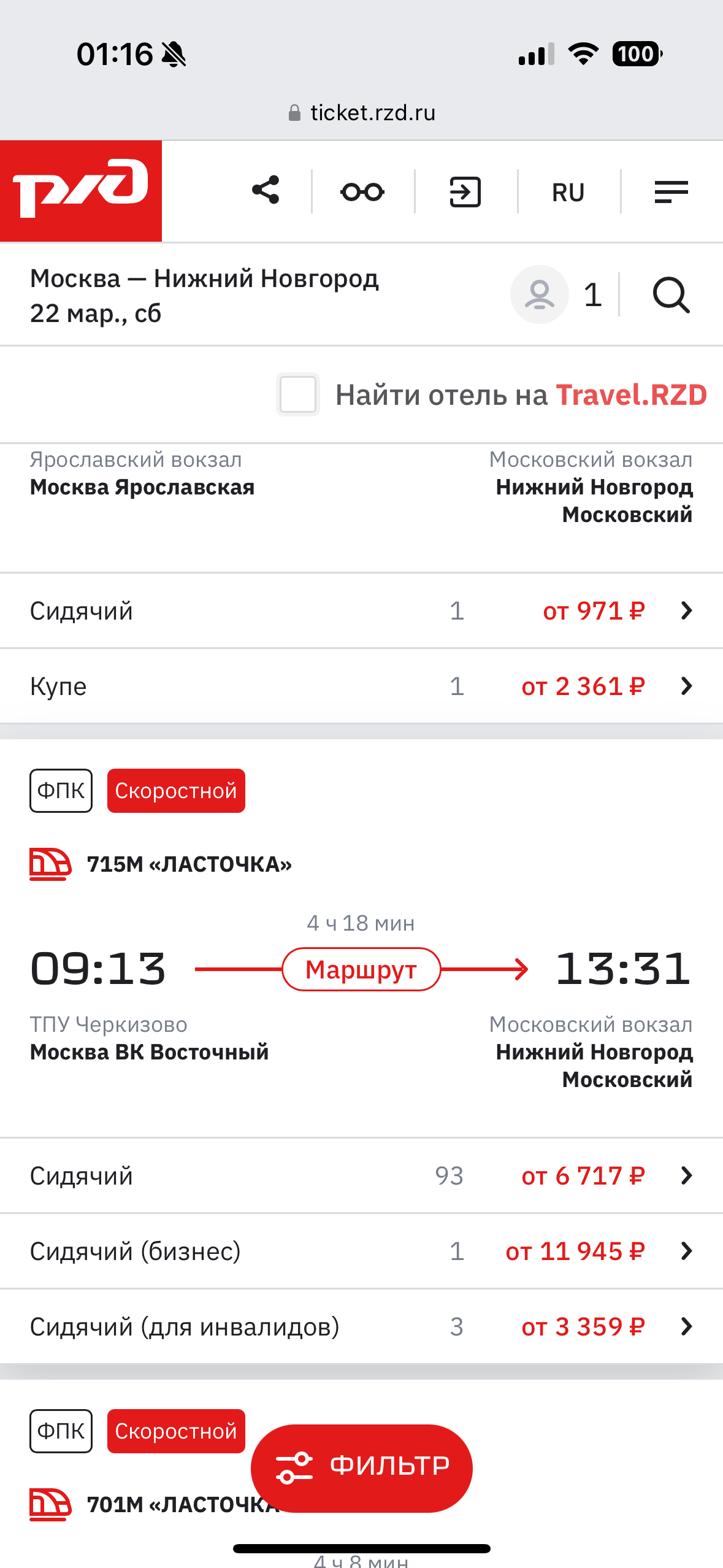Select the Сидячий fare from 971 ₽

[361, 611]
